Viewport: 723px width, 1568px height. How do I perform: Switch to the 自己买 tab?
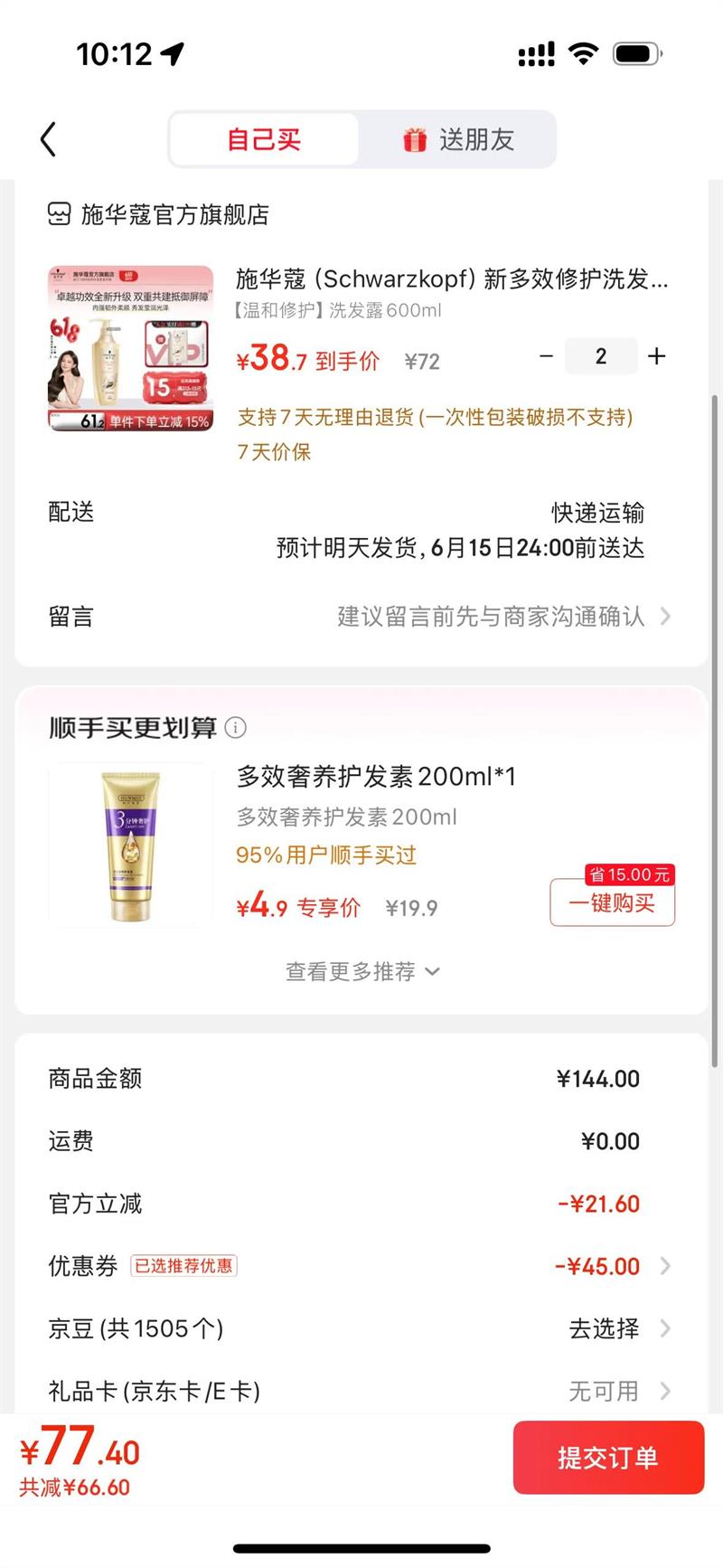point(264,139)
